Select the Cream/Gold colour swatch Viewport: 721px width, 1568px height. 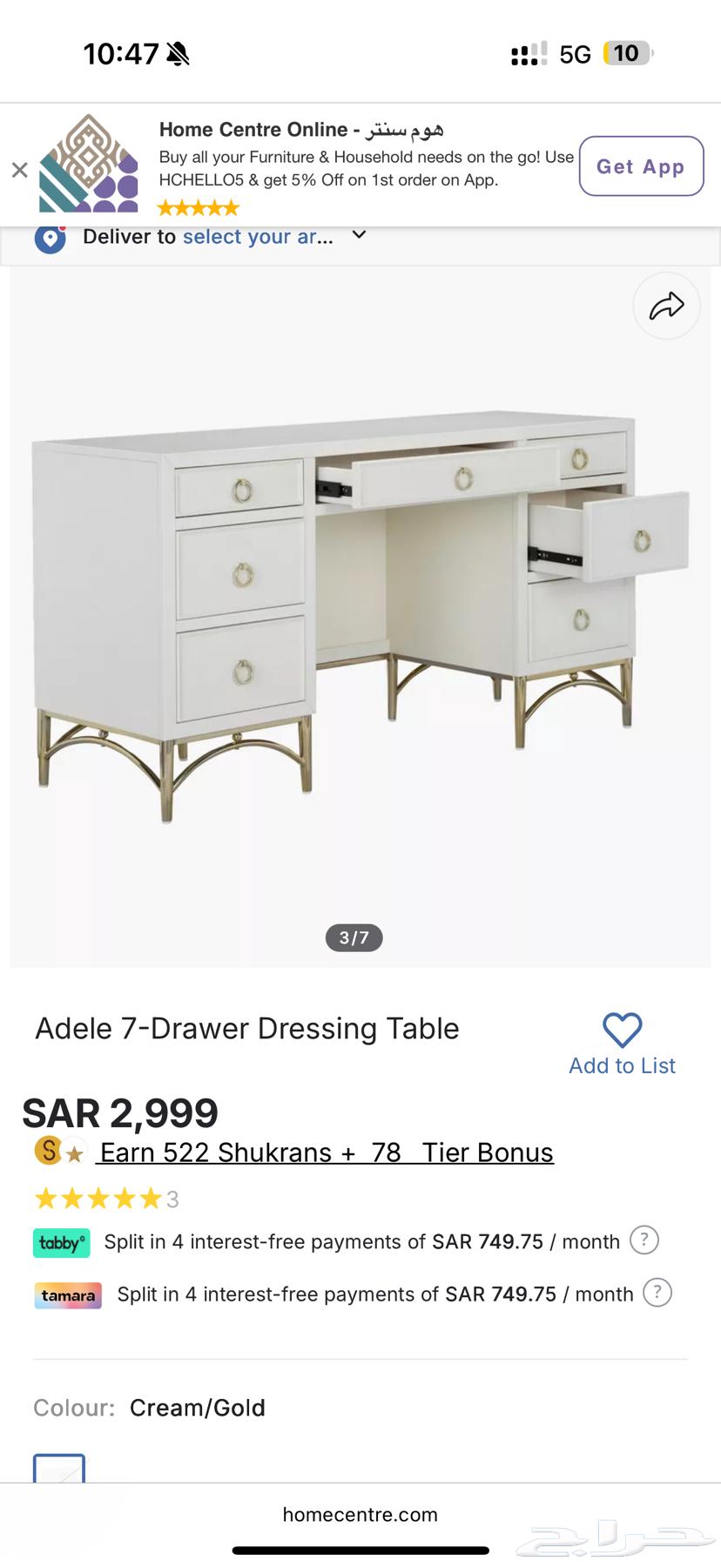[59, 1469]
